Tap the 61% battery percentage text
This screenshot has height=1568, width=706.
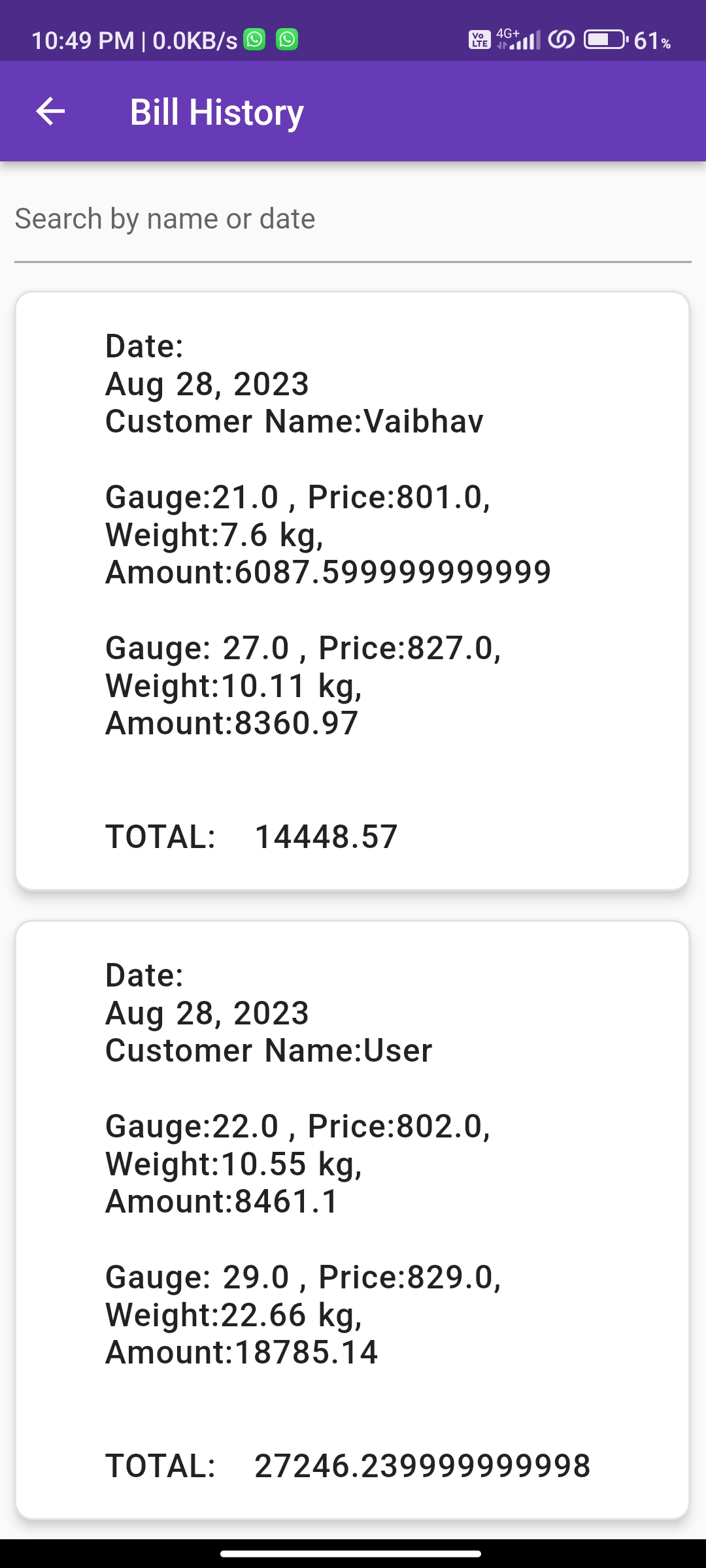click(654, 41)
